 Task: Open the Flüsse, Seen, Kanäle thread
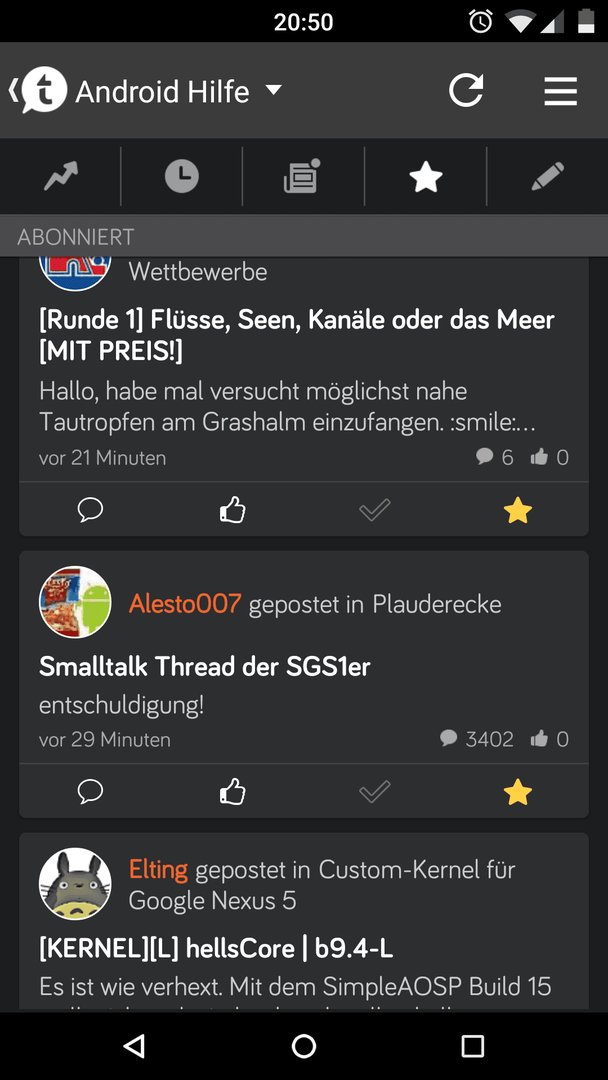[x=296, y=335]
